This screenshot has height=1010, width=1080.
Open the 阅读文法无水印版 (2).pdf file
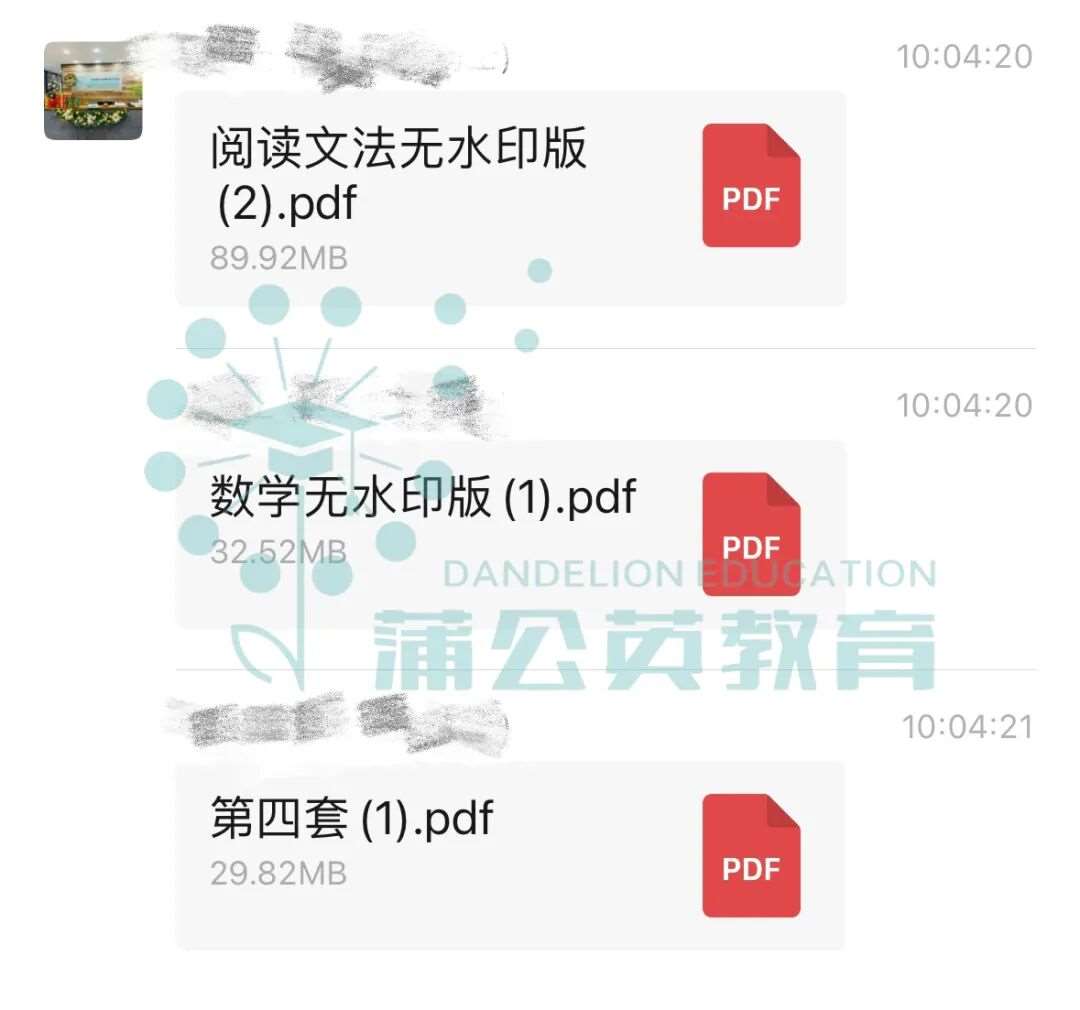click(x=510, y=198)
